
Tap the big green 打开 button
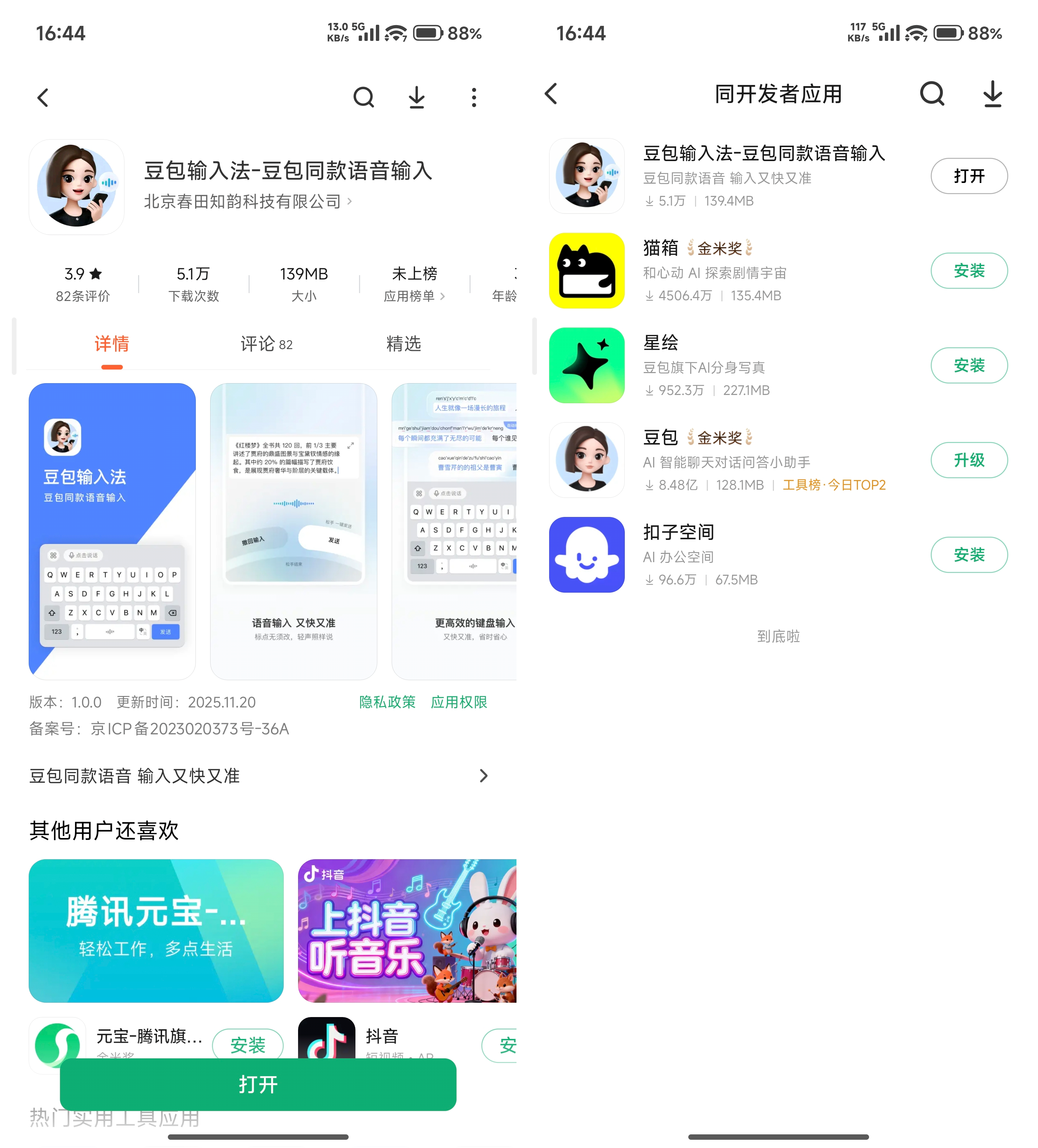click(x=258, y=1084)
